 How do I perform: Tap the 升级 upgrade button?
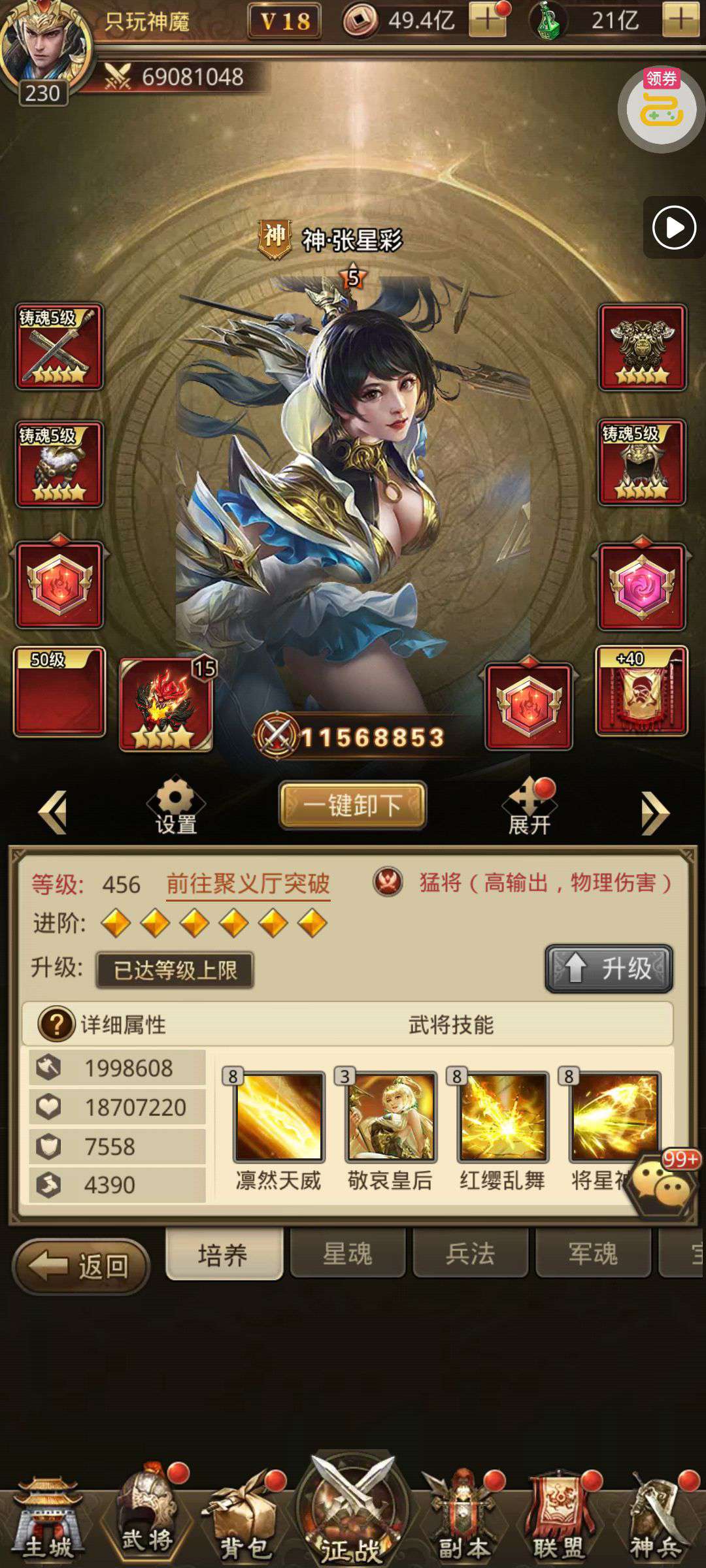pyautogui.click(x=609, y=968)
